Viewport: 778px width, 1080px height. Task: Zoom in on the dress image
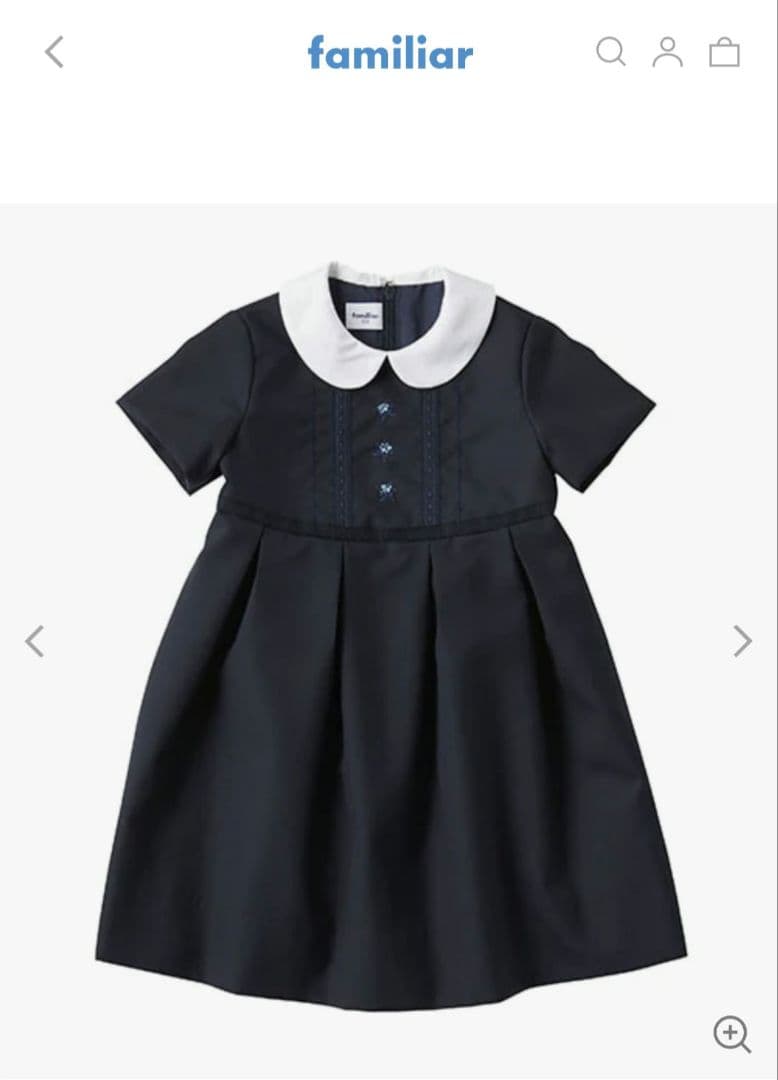732,1034
